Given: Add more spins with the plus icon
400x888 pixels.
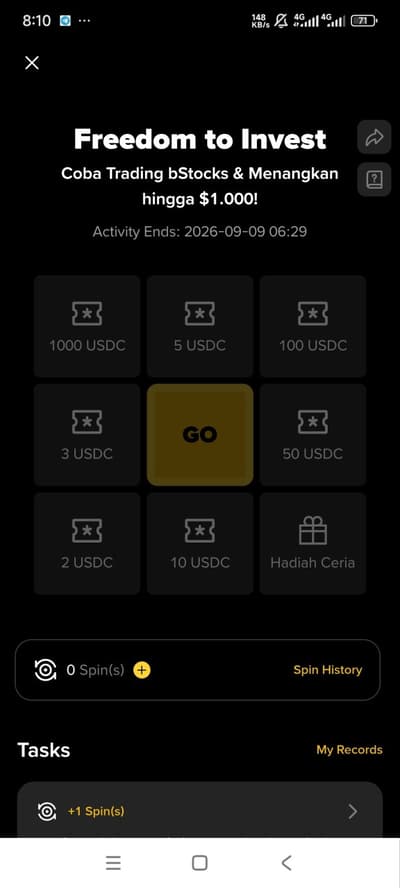Looking at the screenshot, I should click(142, 671).
